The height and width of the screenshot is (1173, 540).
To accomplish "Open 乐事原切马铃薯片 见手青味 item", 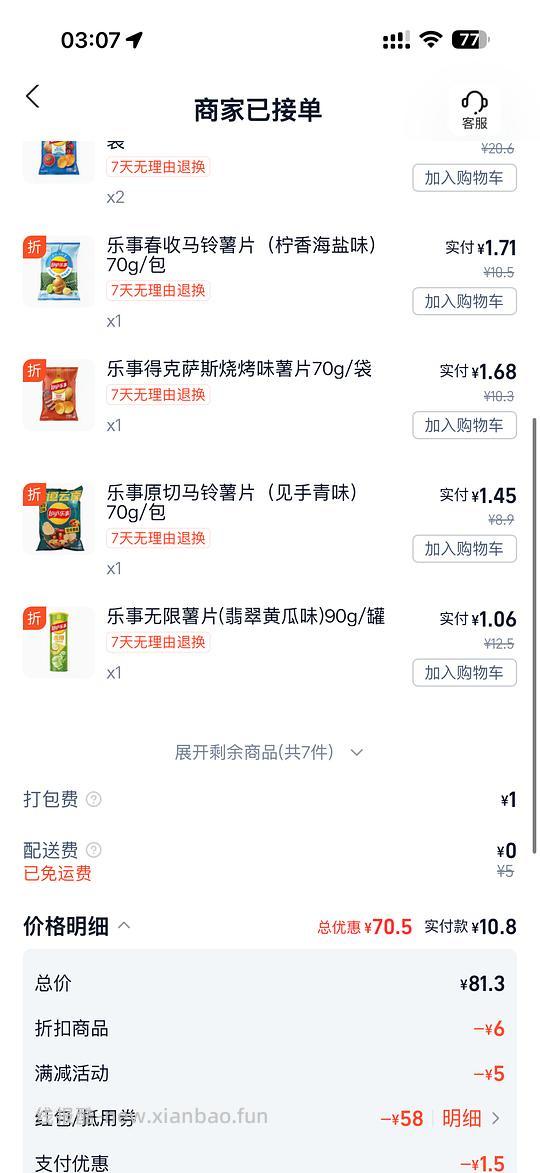I will tap(233, 502).
